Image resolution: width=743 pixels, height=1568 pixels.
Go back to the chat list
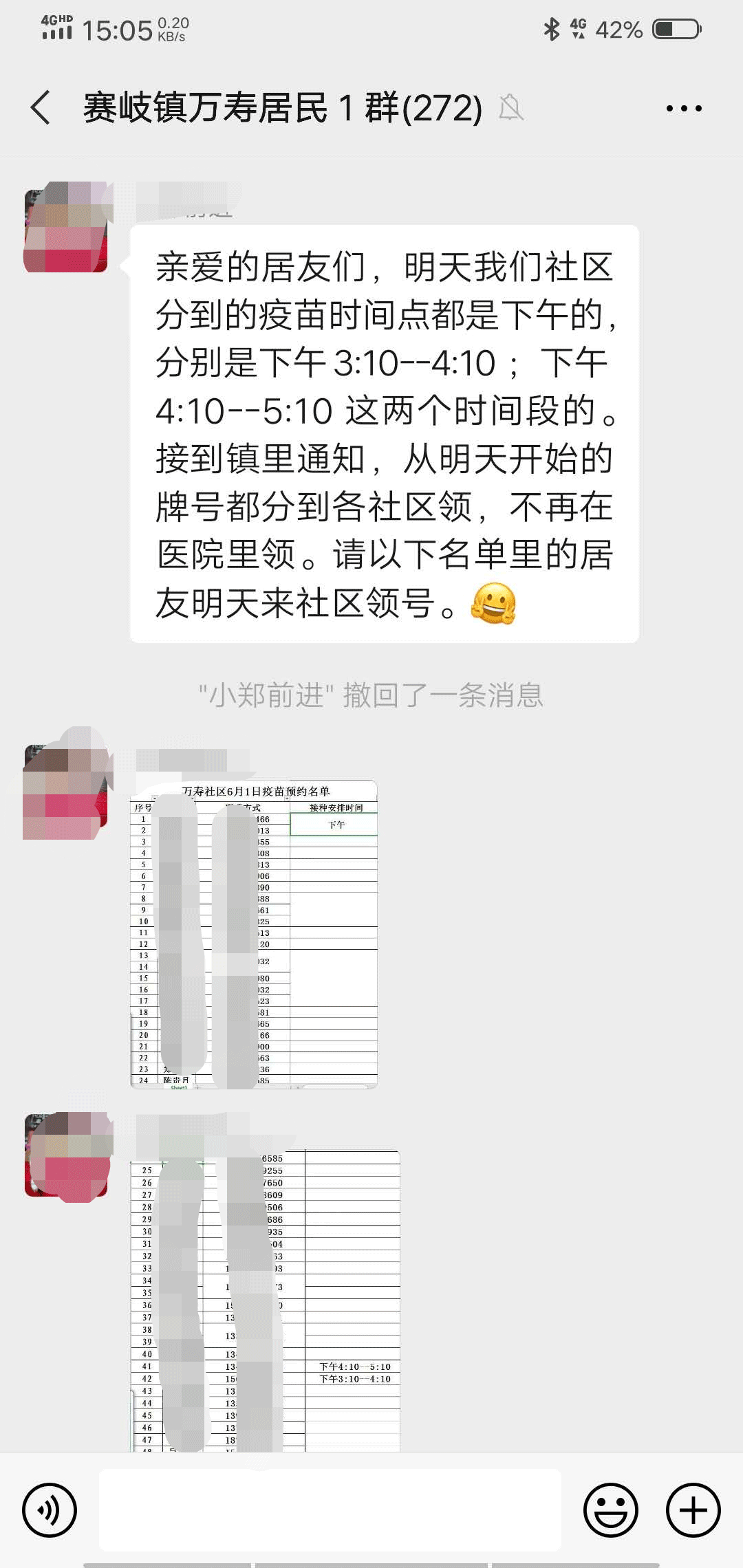click(41, 108)
